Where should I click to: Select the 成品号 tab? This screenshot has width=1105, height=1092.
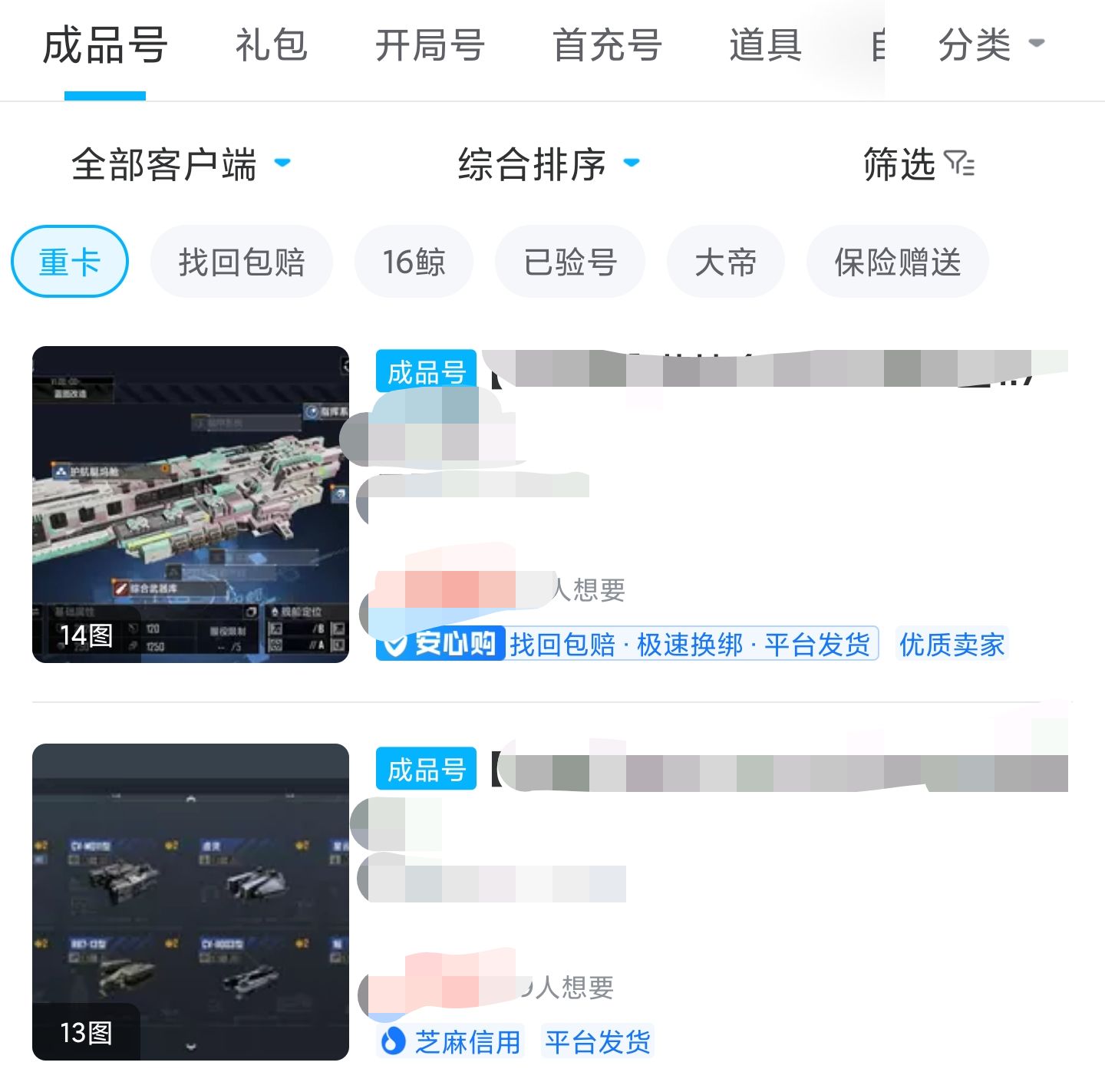coord(105,45)
